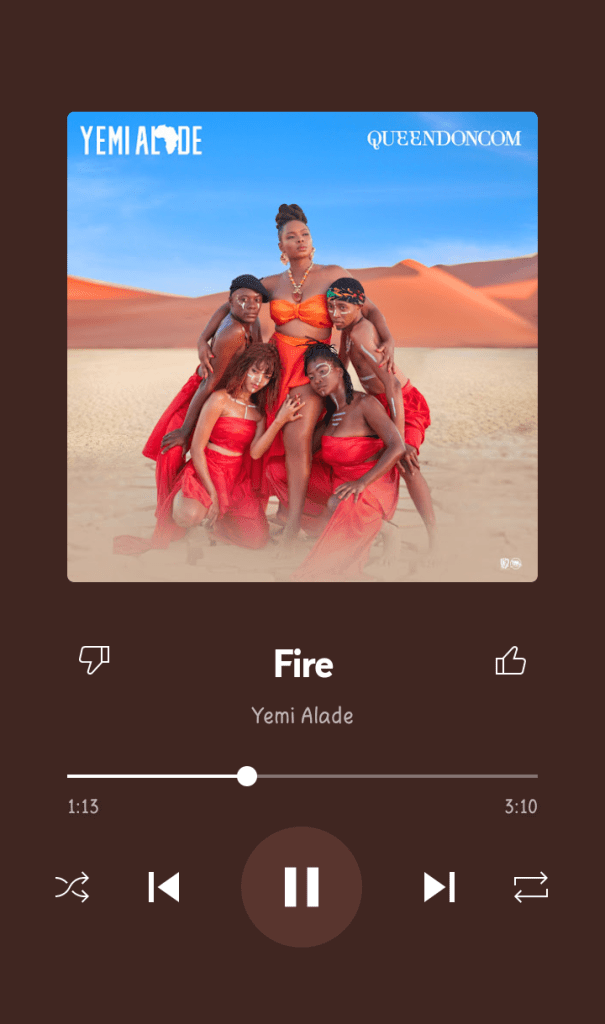The image size is (605, 1024).
Task: Toggle repeat mode
Action: 531,887
